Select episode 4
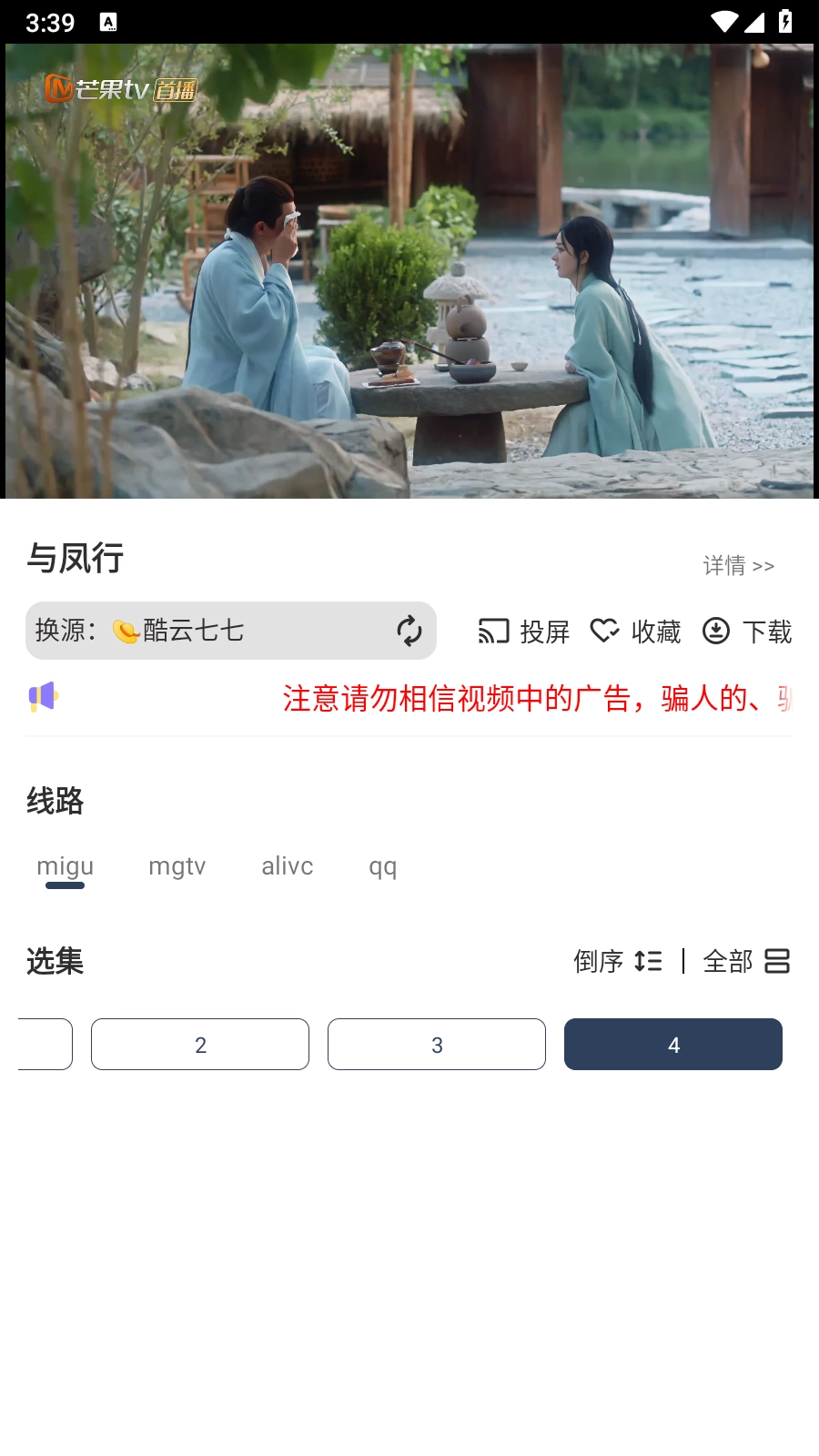This screenshot has width=819, height=1456. pyautogui.click(x=673, y=1045)
